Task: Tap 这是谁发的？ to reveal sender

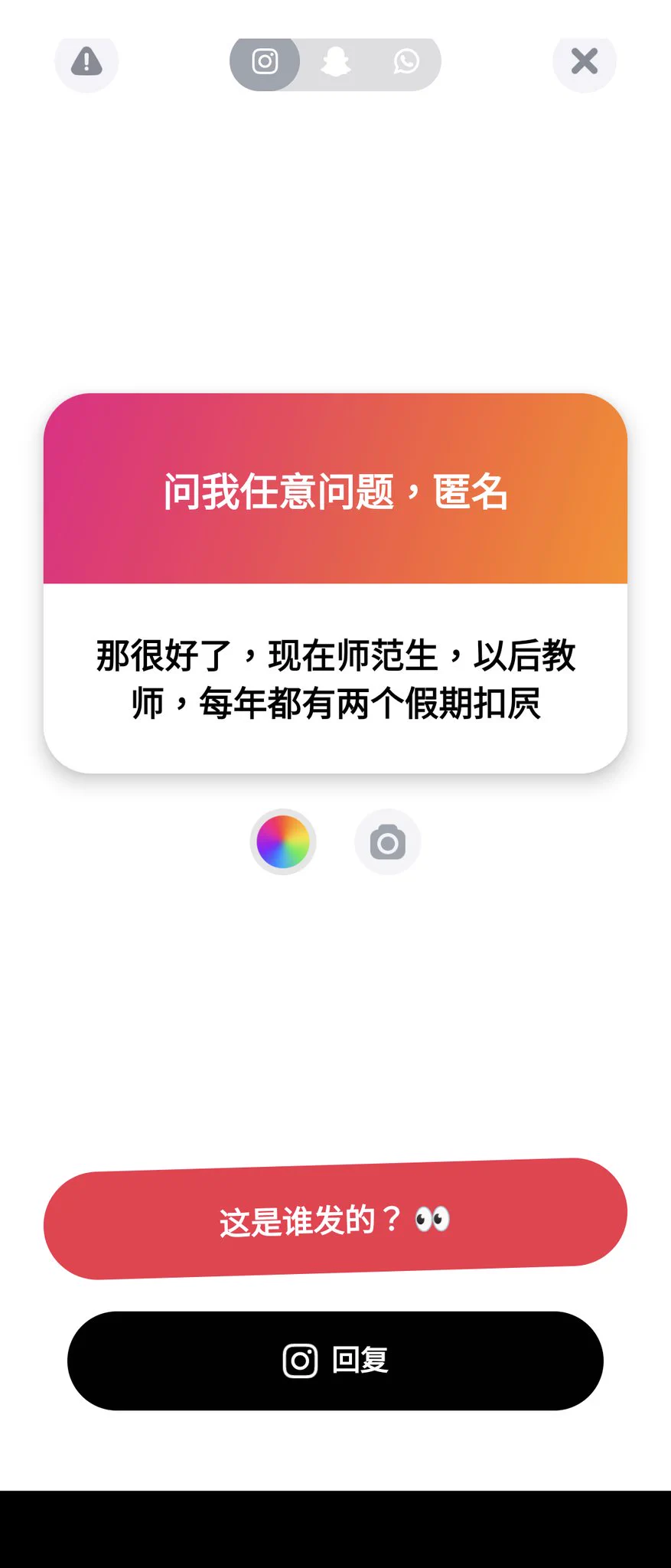Action: click(x=335, y=1219)
